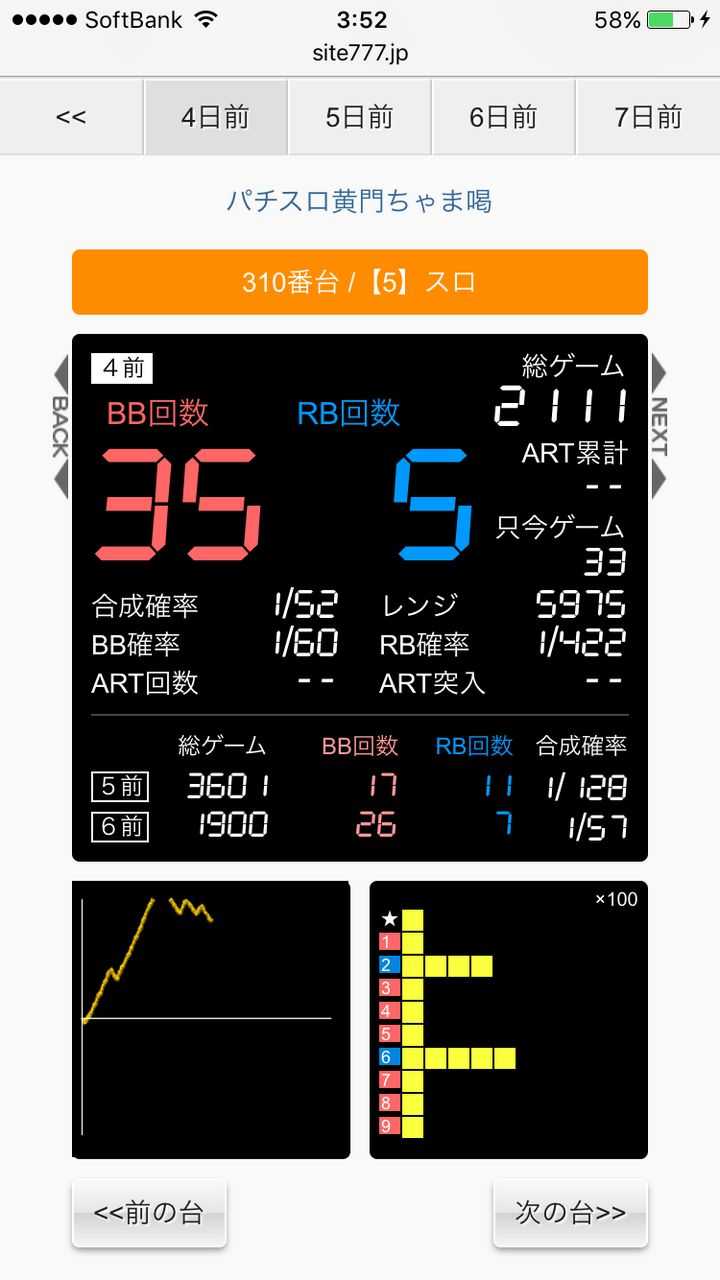
Task: Tap the BACK arrow beside the data panel
Action: tap(60, 426)
